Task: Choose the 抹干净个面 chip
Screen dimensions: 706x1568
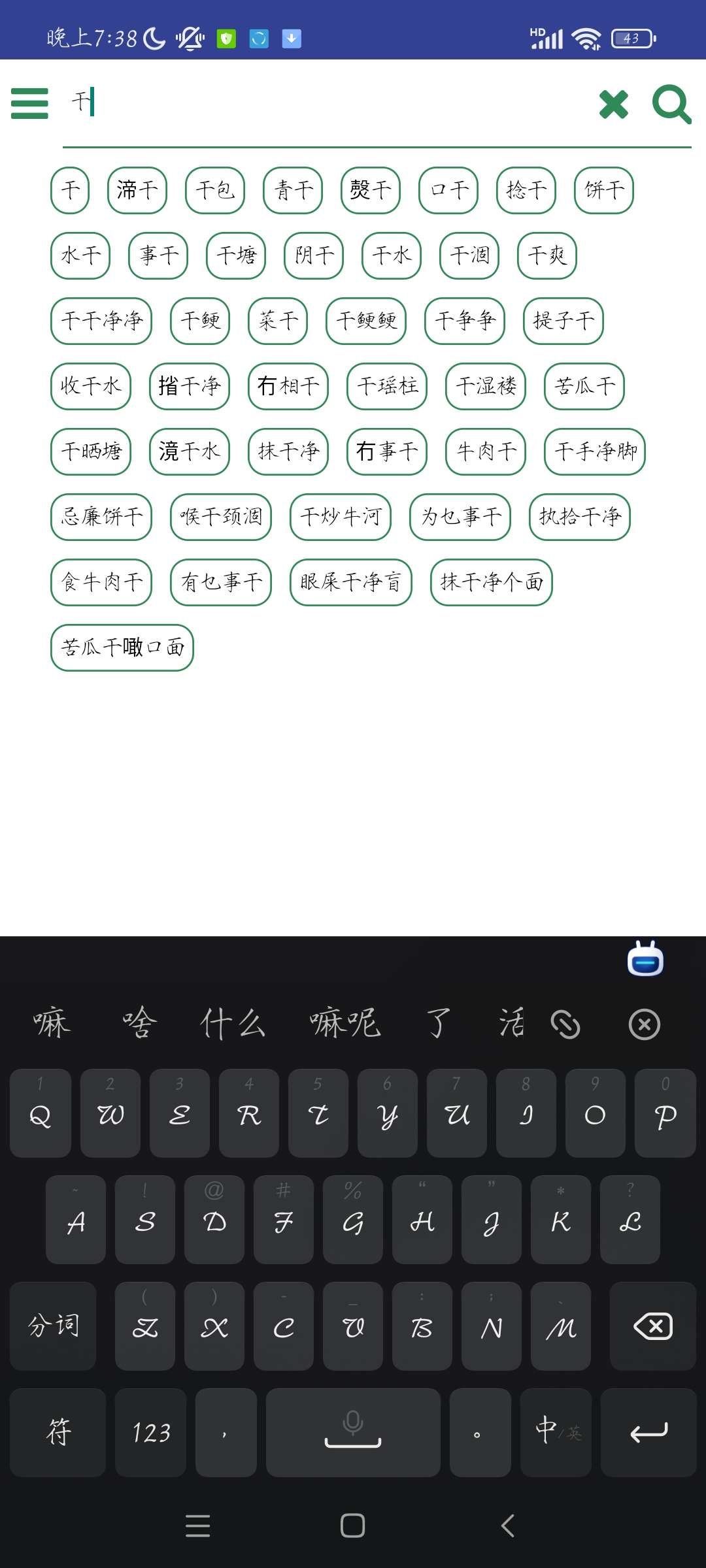Action: coord(492,582)
